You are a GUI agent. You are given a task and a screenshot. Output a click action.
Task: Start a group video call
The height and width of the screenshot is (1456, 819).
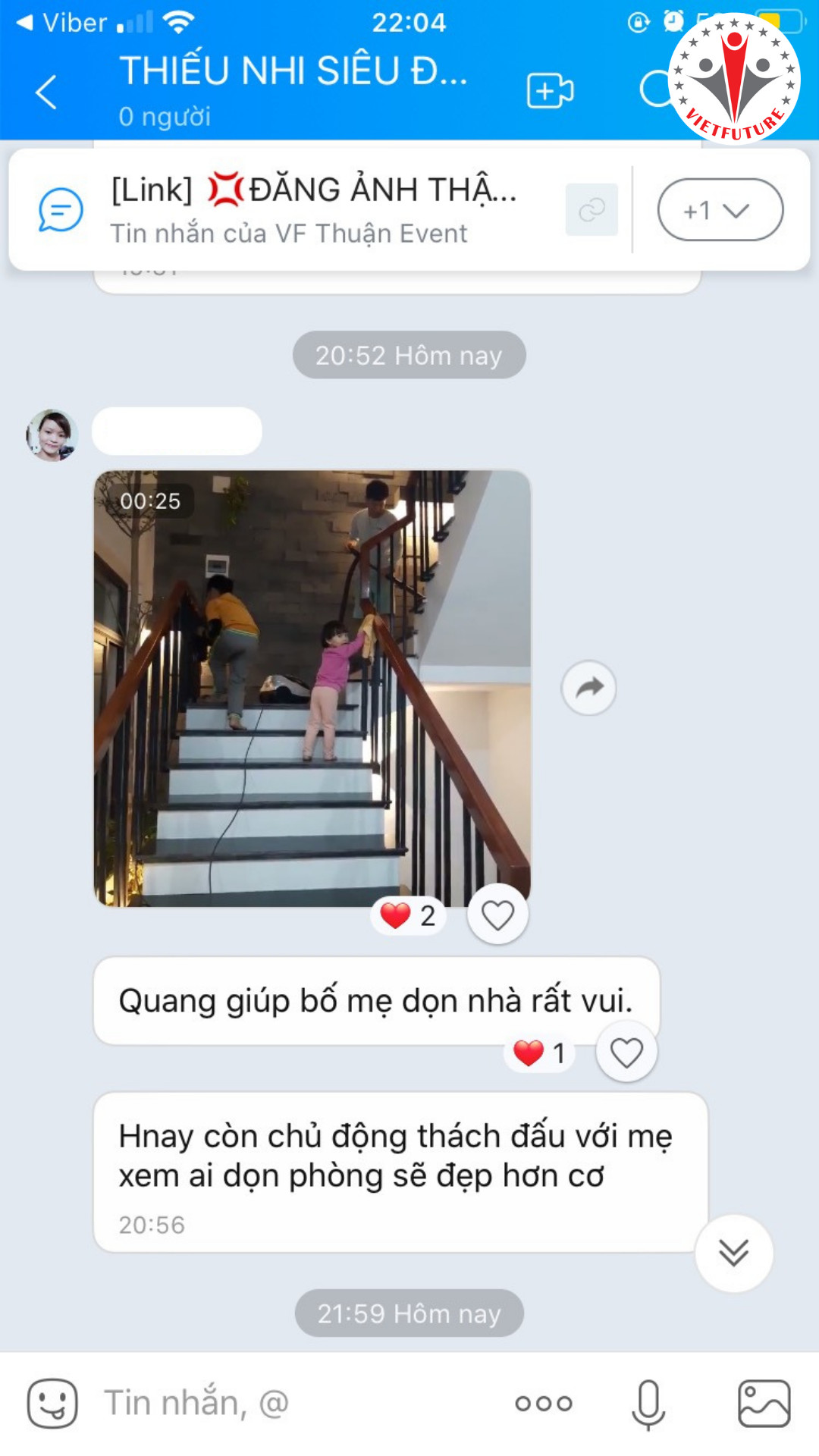point(550,92)
